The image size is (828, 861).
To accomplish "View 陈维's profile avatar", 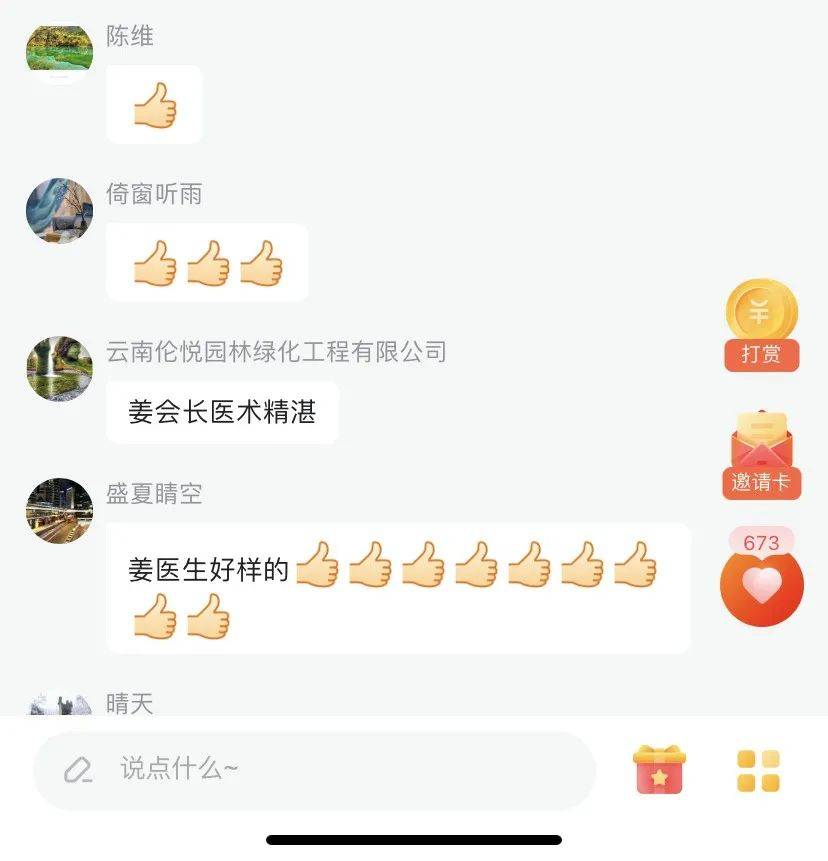I will 59,49.
